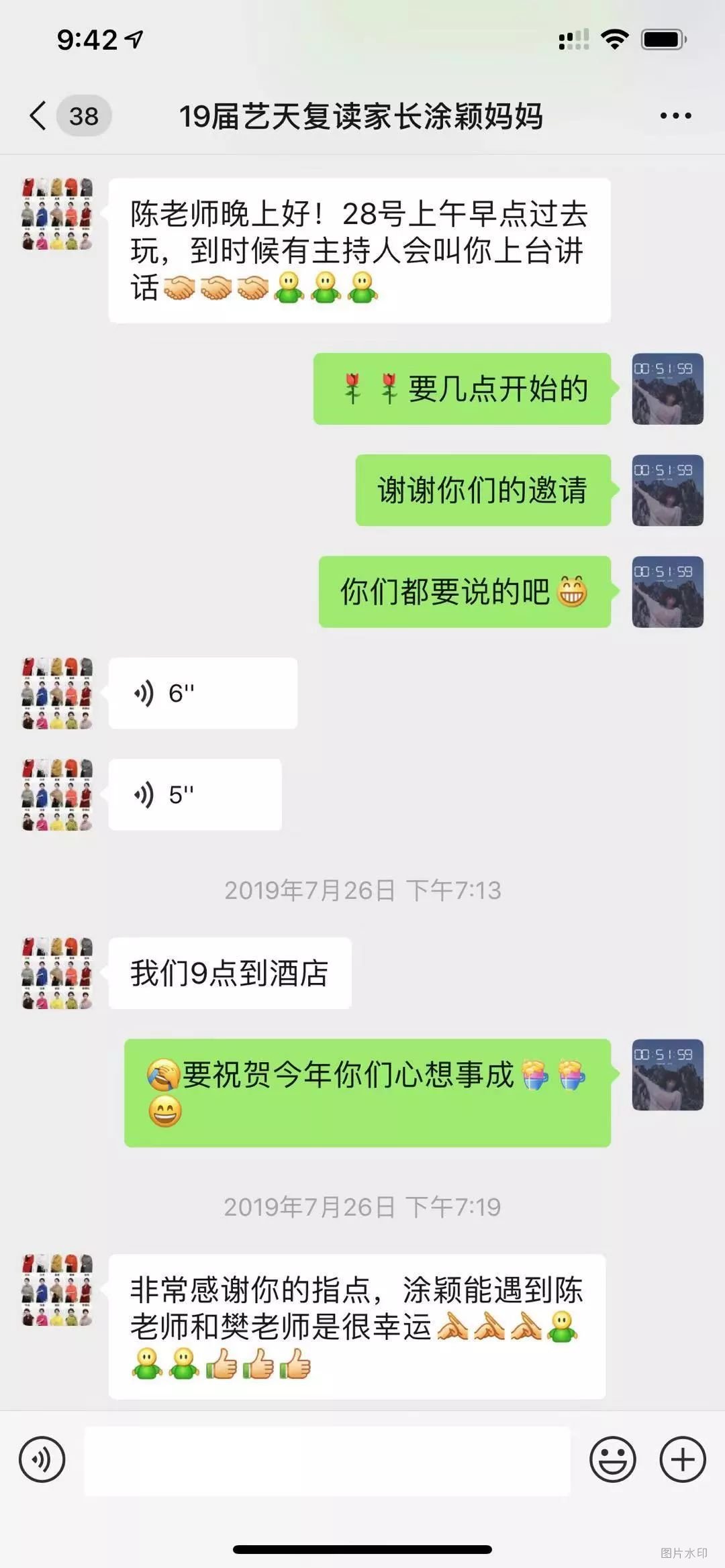Screen dimensions: 725x1568
Task: Tap my avatar beside 谢谢你们的邀请
Action: (667, 490)
